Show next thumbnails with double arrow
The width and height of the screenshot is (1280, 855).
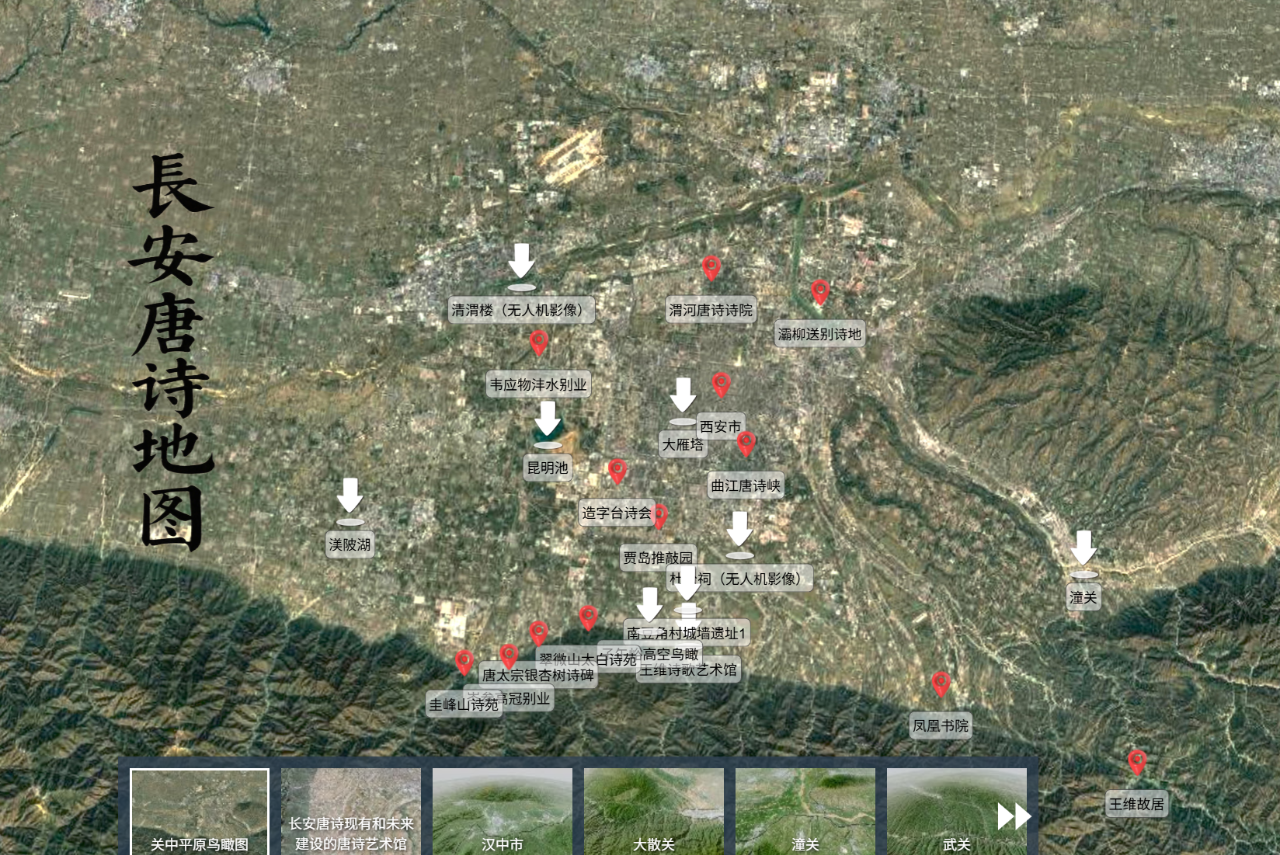tap(1014, 817)
